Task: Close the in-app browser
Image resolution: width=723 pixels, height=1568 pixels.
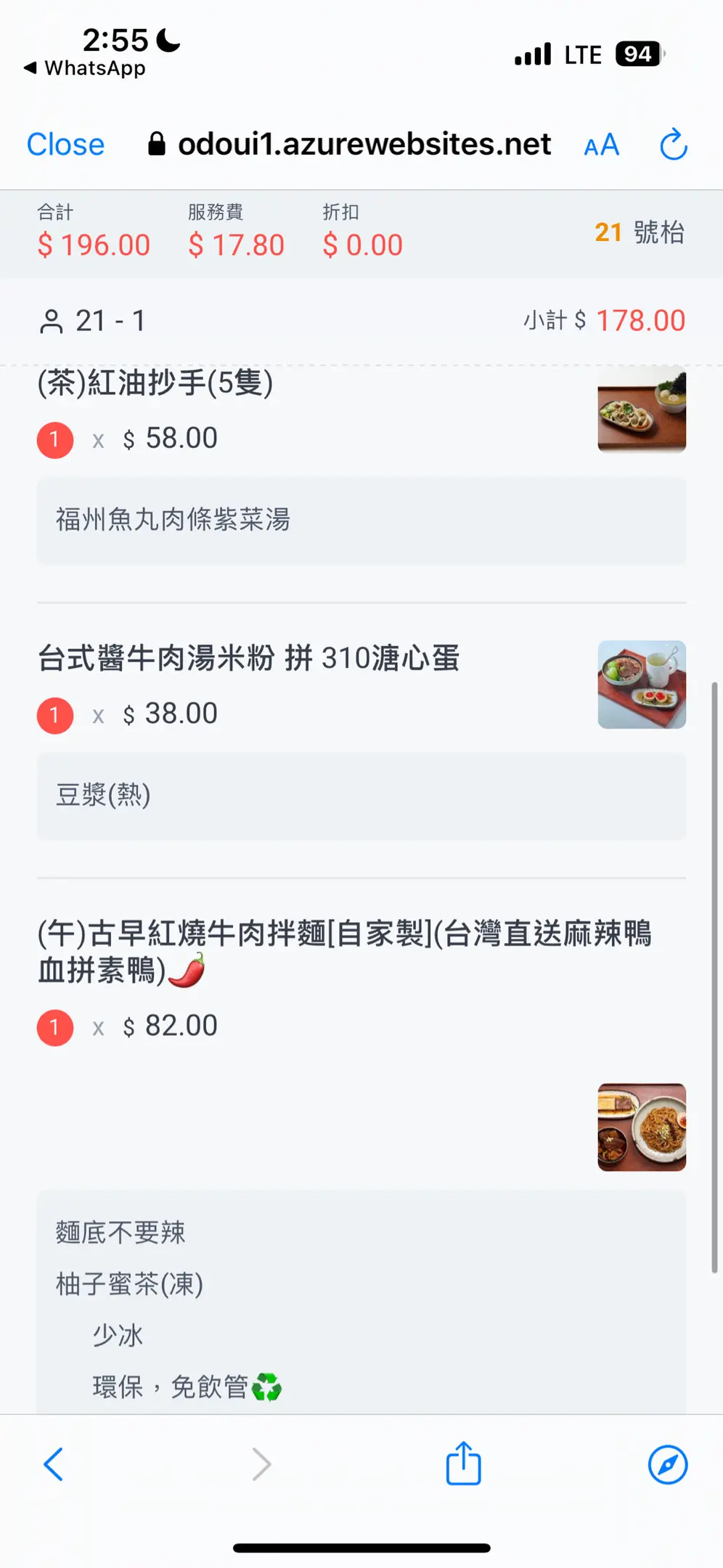Action: click(65, 144)
